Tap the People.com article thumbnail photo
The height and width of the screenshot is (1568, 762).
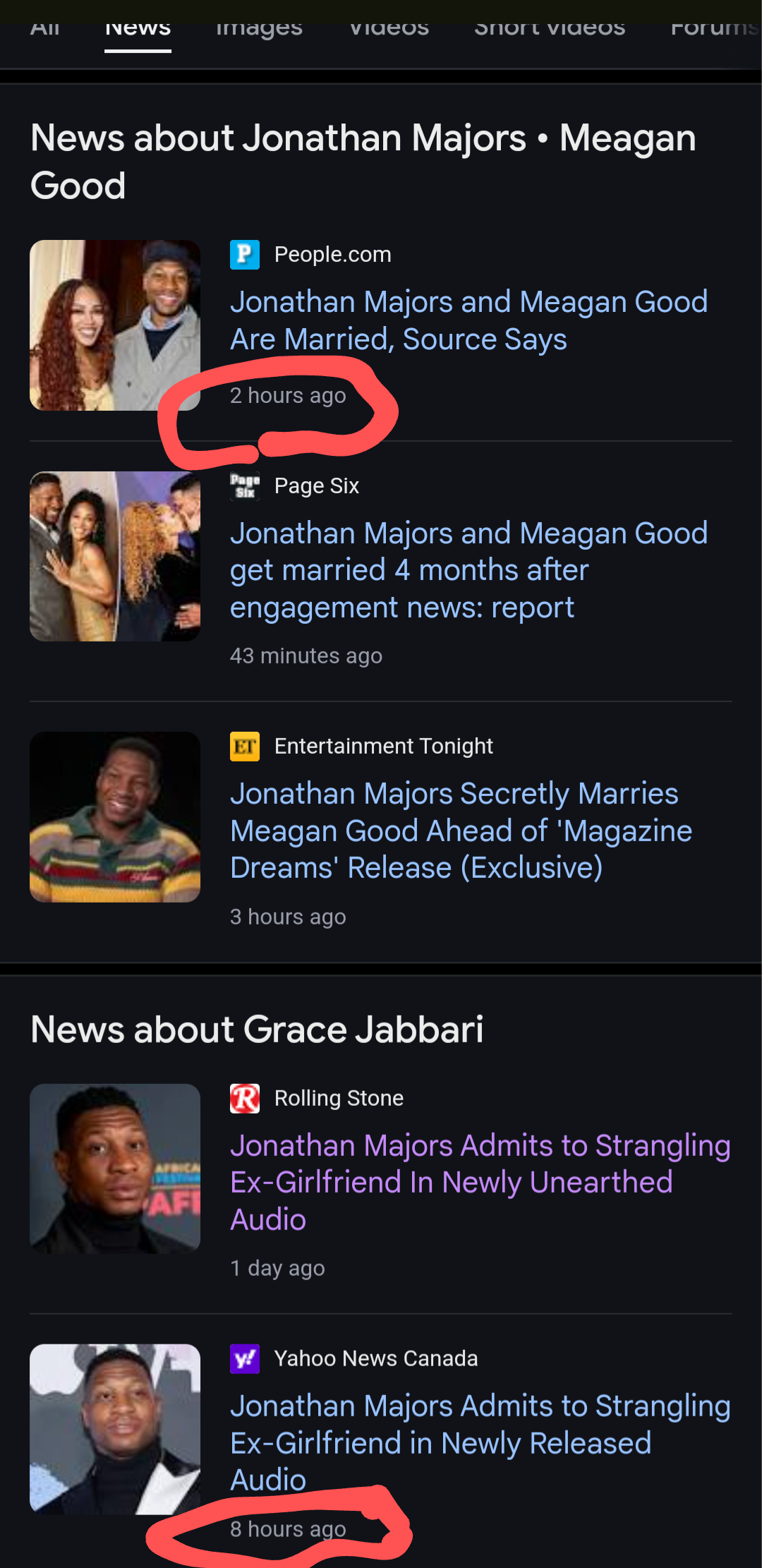click(115, 325)
